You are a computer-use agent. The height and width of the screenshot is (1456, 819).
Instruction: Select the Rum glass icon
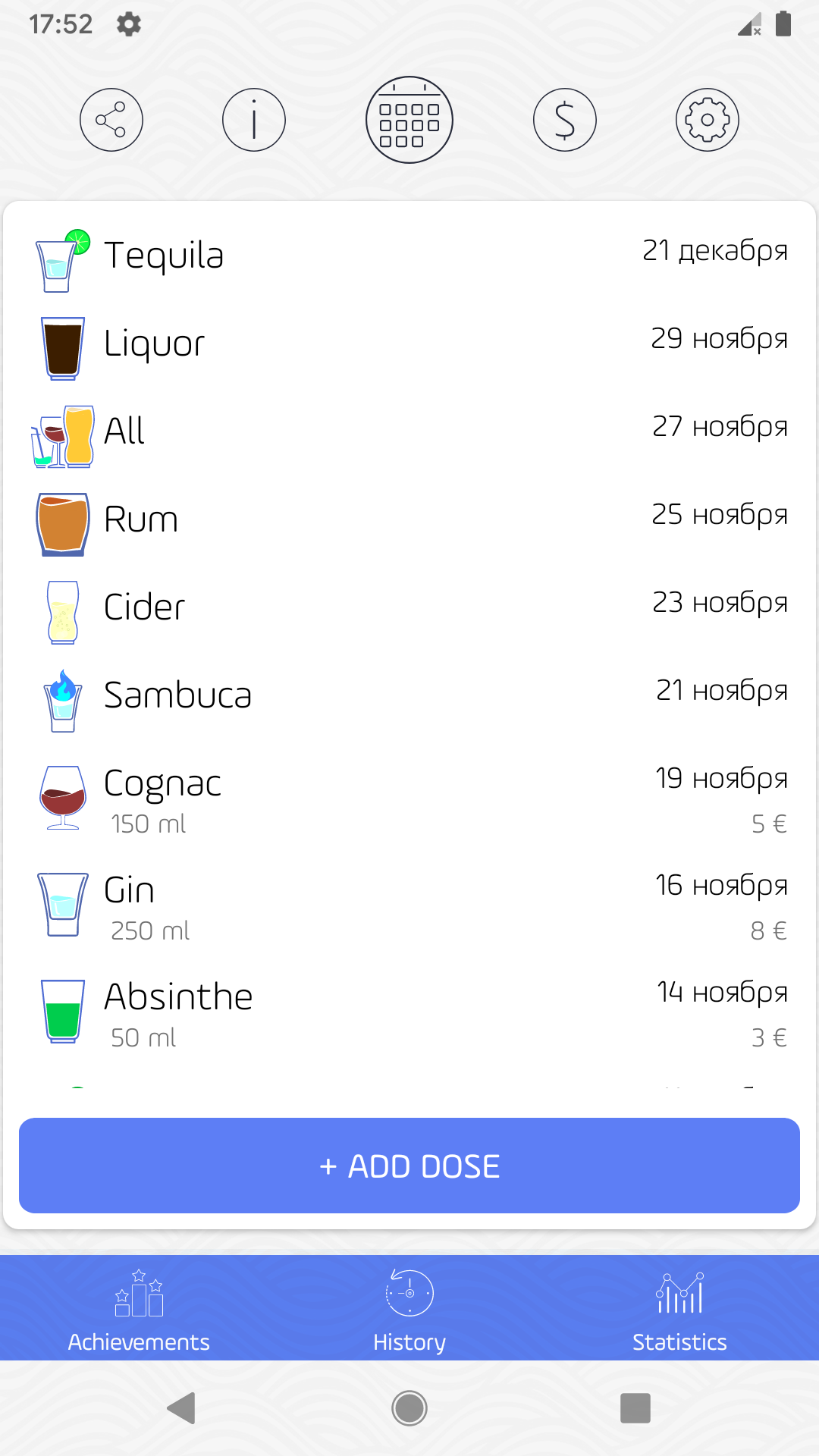point(62,522)
